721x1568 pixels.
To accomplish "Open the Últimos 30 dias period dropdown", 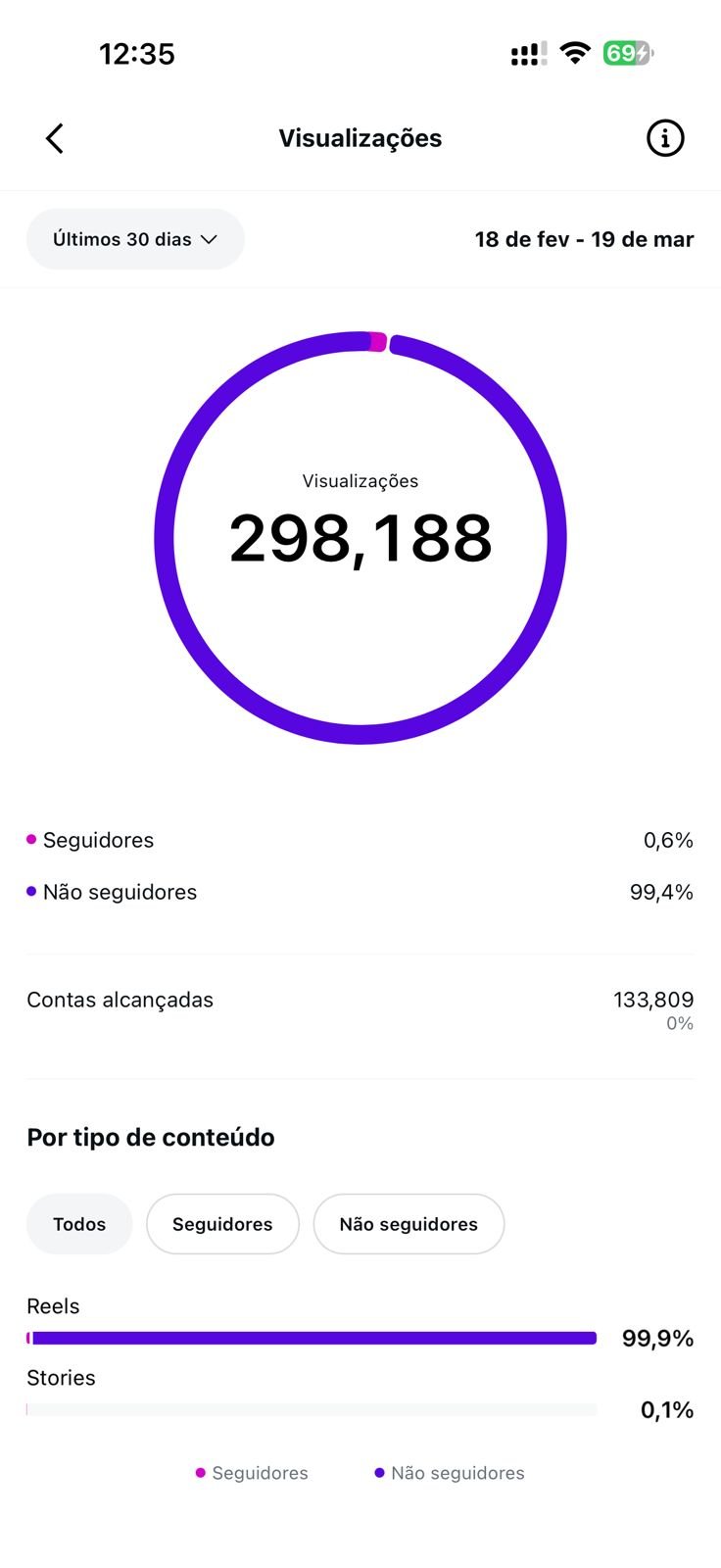I will pyautogui.click(x=135, y=239).
